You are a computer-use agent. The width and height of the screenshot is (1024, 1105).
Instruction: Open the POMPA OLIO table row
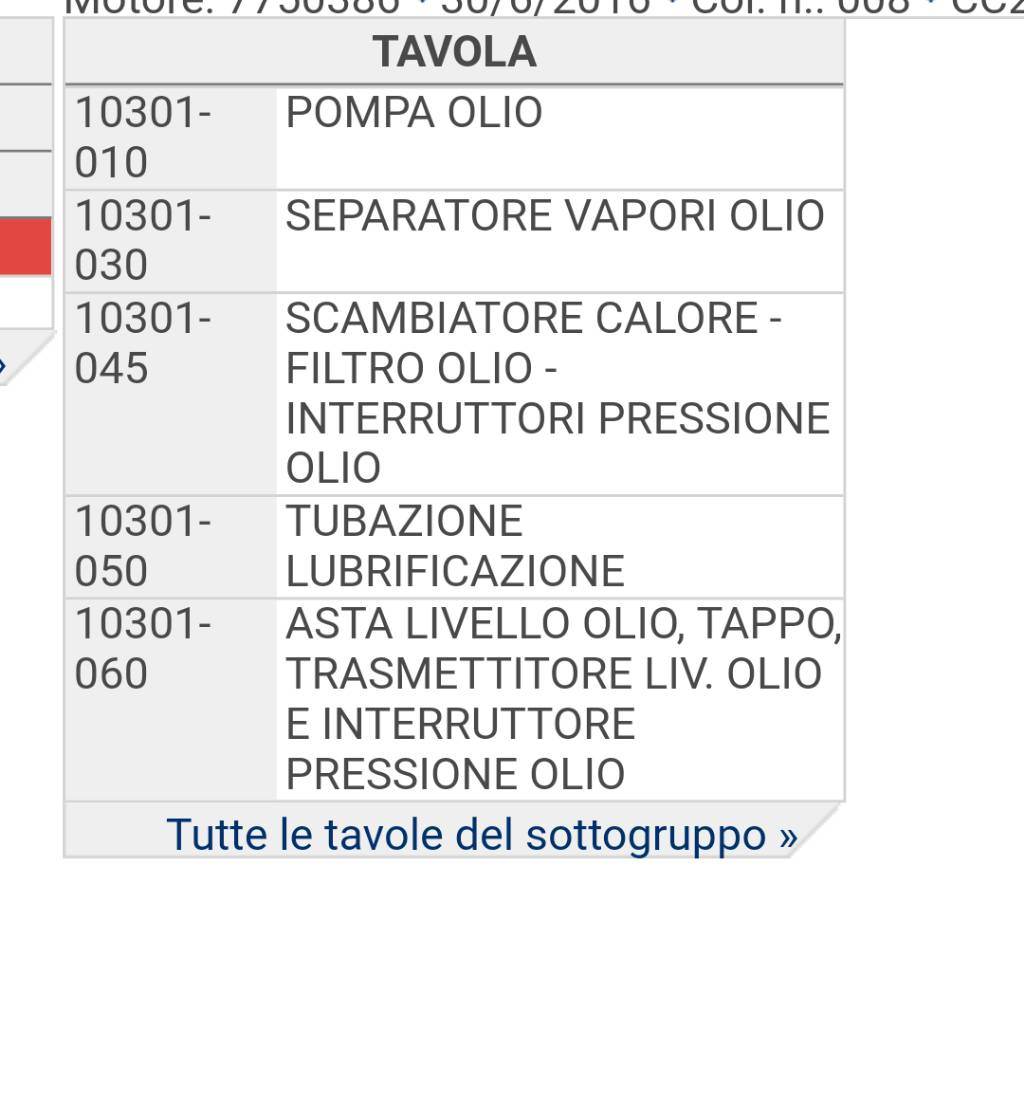point(414,113)
